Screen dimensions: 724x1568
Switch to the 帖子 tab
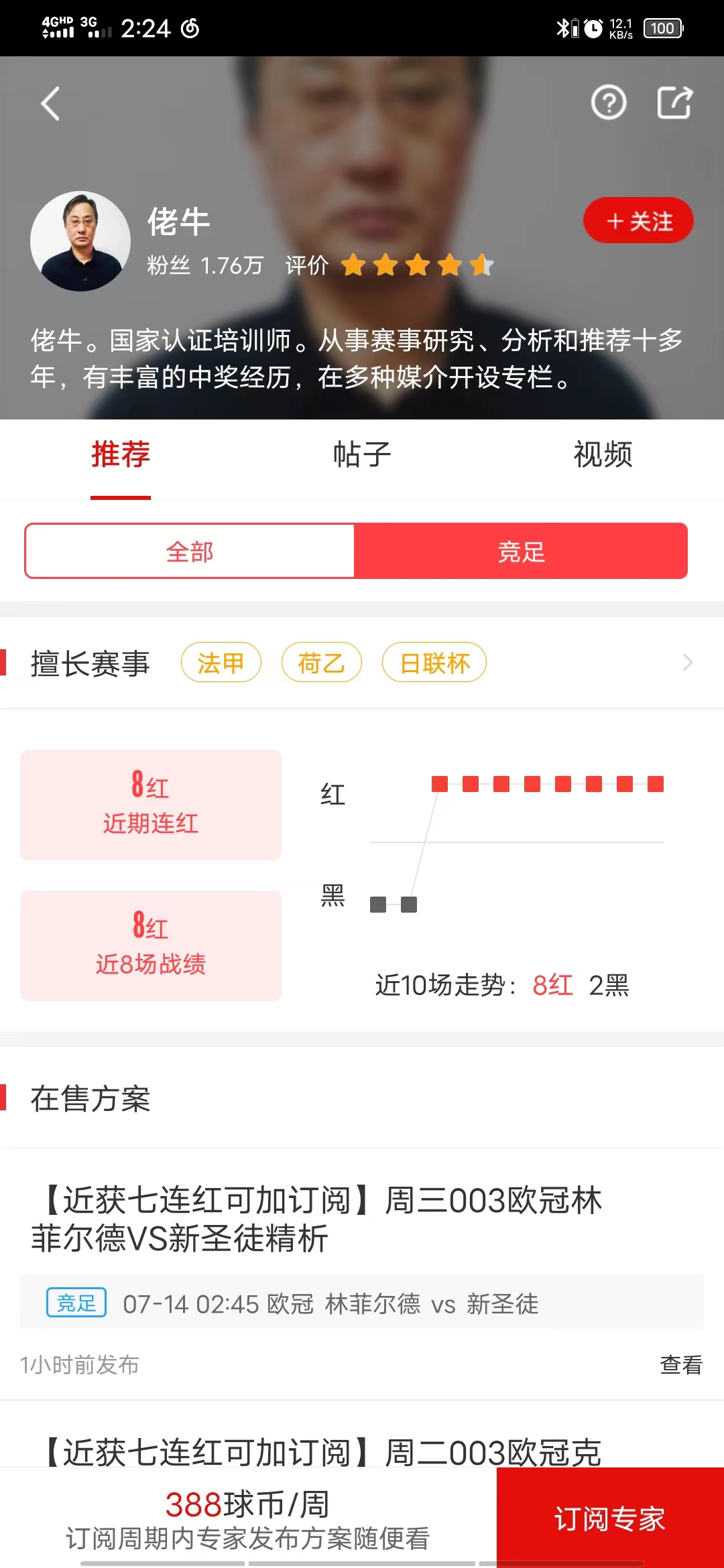(362, 454)
